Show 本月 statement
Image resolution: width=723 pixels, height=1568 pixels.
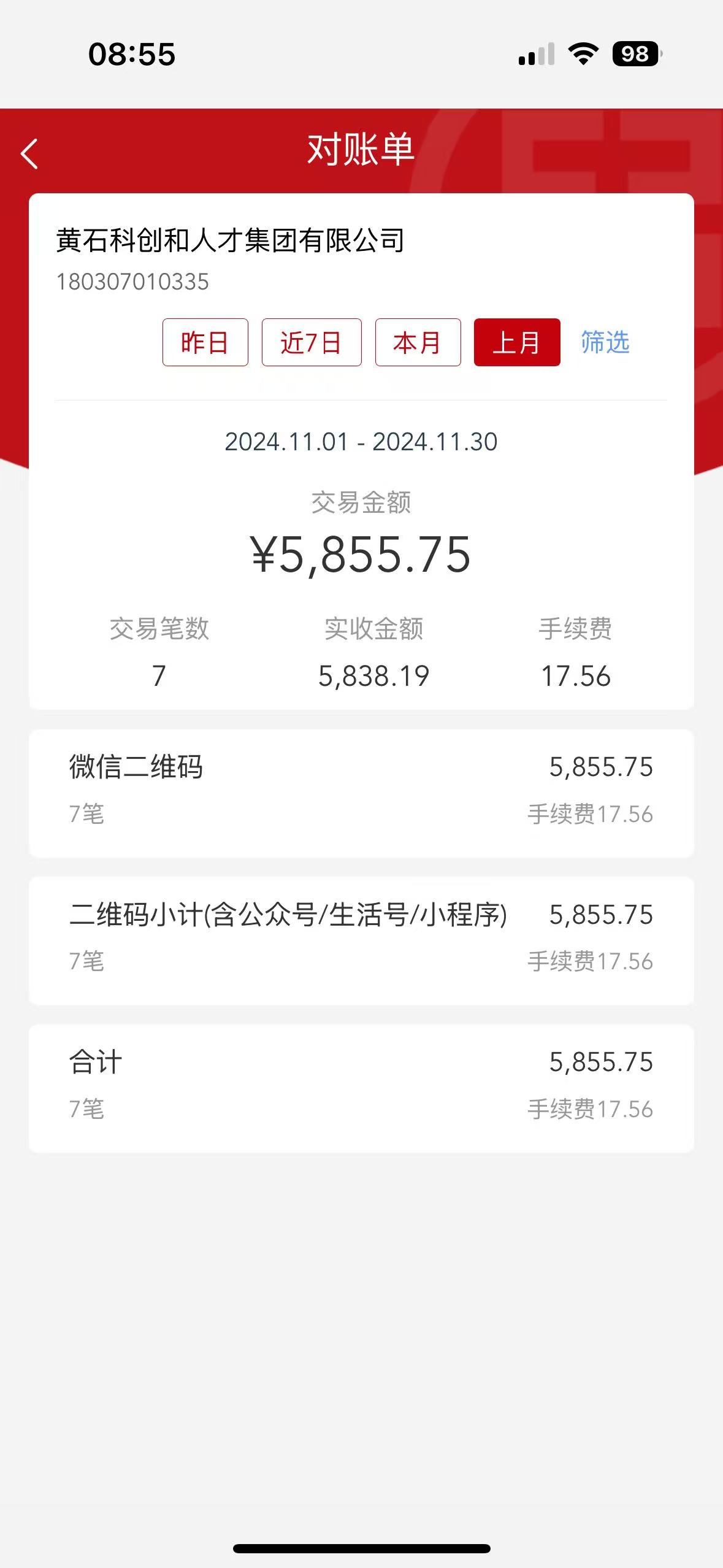point(418,342)
